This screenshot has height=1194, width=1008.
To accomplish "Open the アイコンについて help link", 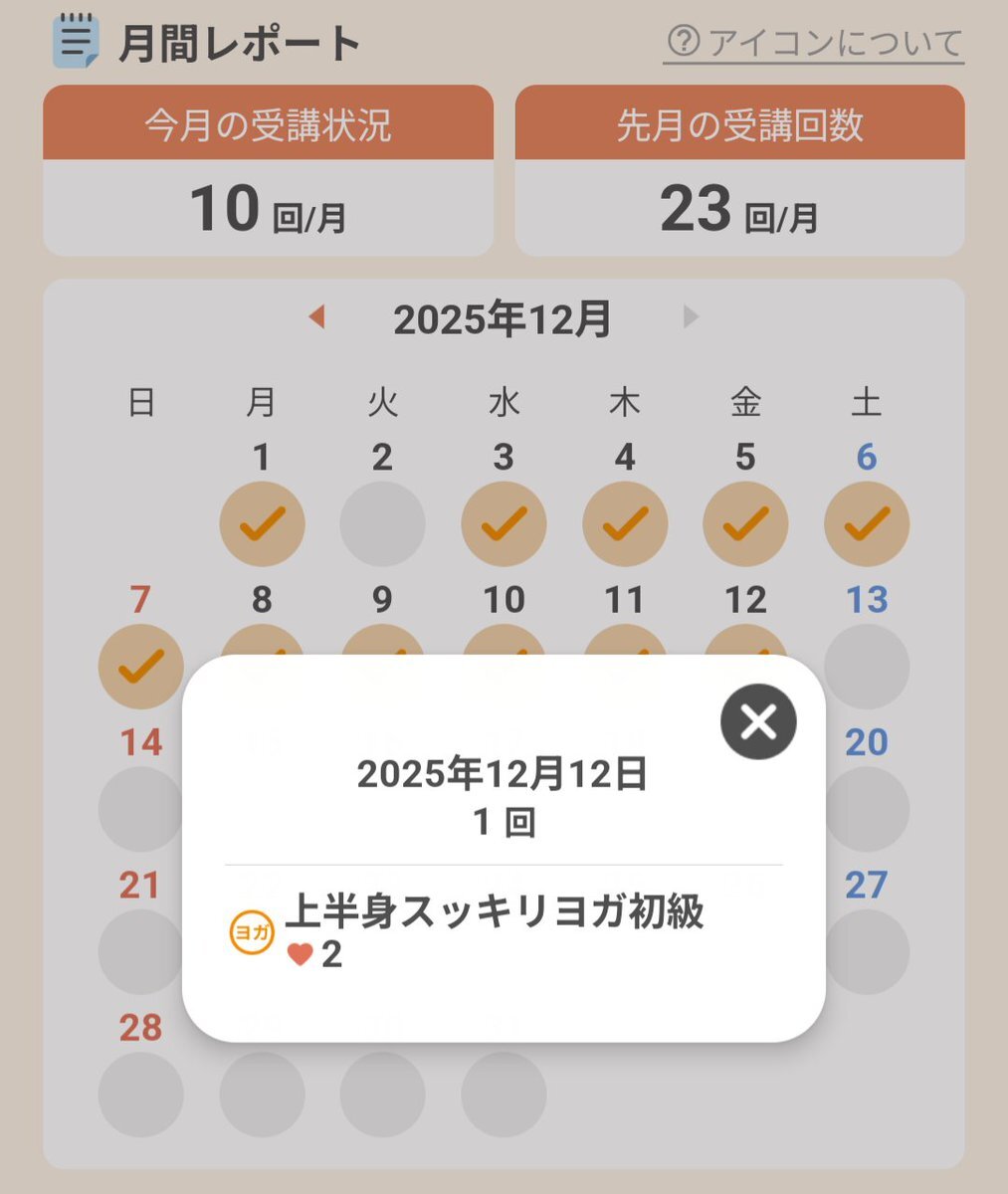I will (814, 44).
